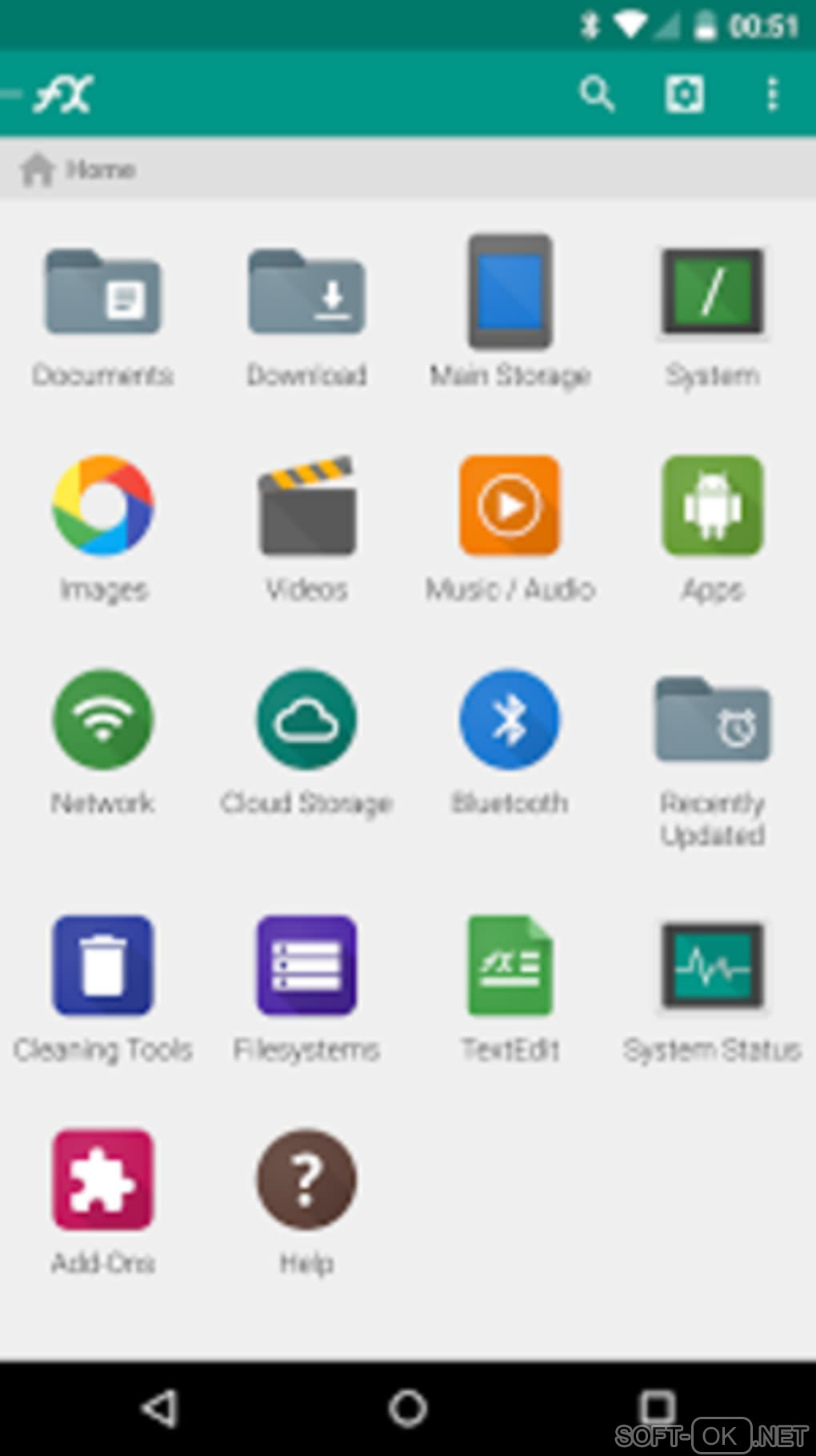Viewport: 816px width, 1456px height.
Task: Open the Help section
Action: [x=306, y=1179]
